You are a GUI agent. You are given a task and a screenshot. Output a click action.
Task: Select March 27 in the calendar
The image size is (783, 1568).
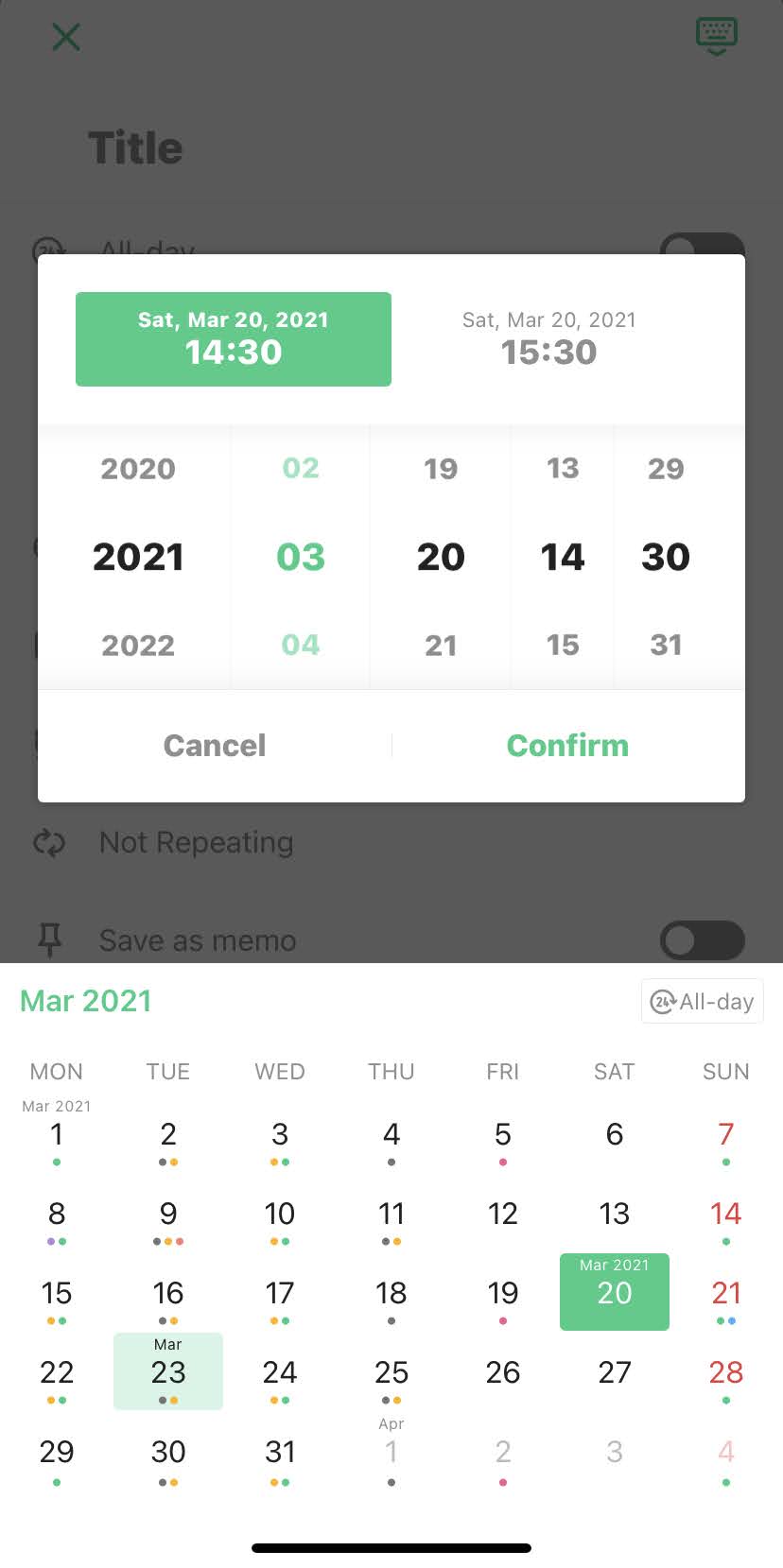[615, 1371]
